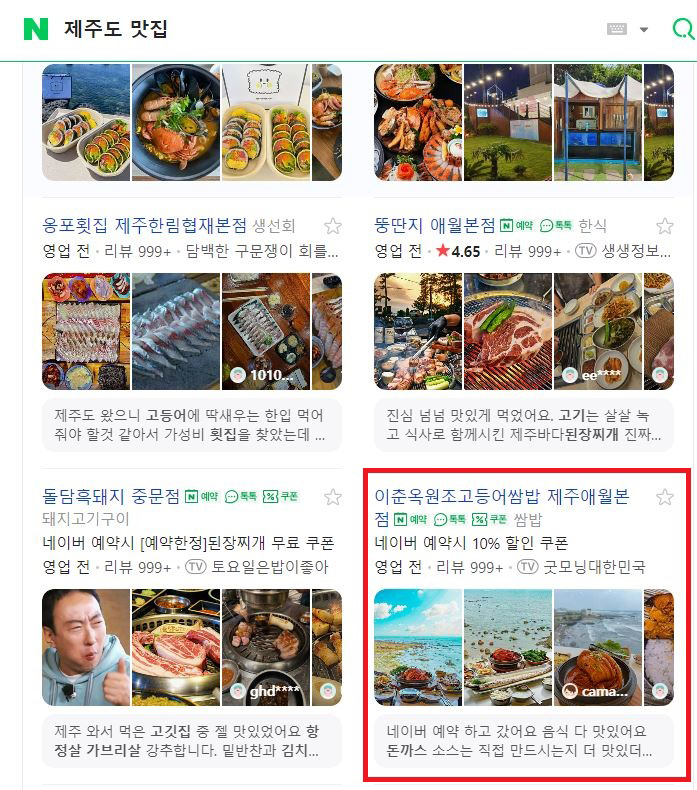697x790 pixels.
Task: View the sunset photo for 뚱딴지 애월본점
Action: (x=417, y=331)
